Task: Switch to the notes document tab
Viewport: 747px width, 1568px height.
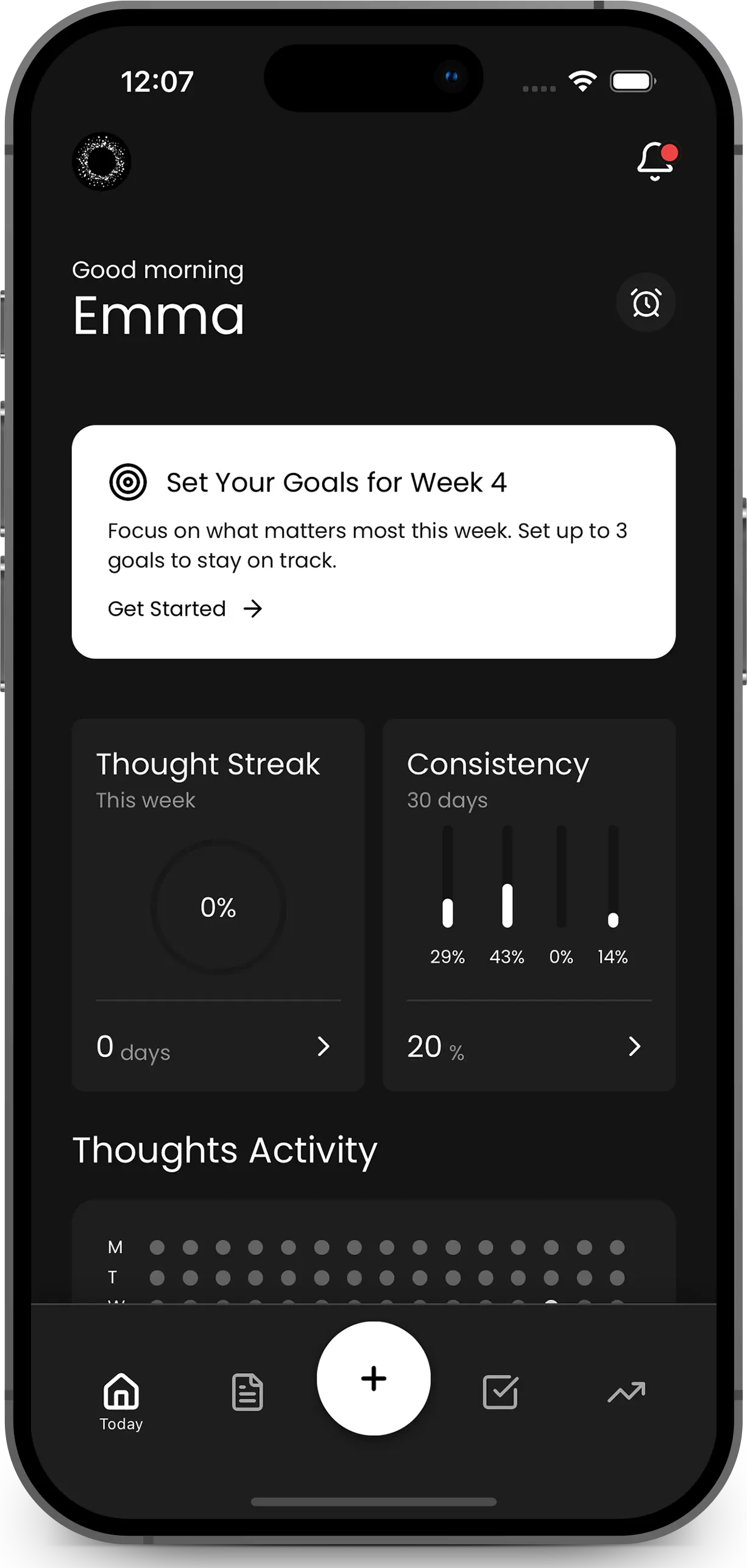Action: pos(247,1392)
